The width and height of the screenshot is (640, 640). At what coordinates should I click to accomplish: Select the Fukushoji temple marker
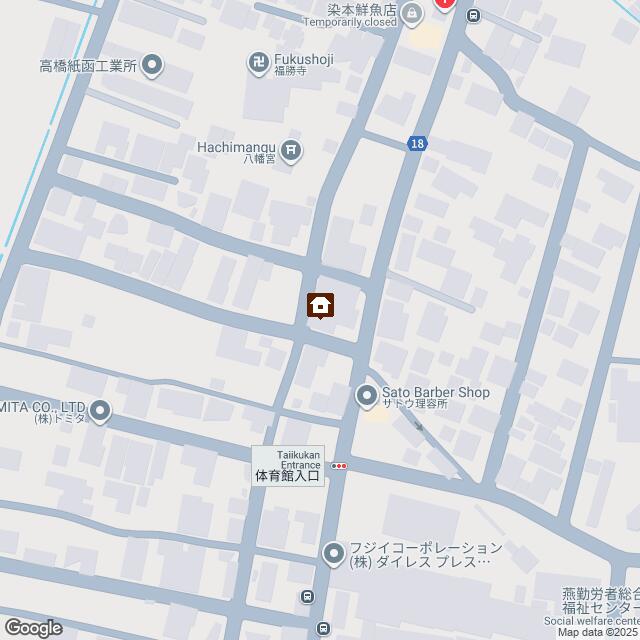coord(258,64)
